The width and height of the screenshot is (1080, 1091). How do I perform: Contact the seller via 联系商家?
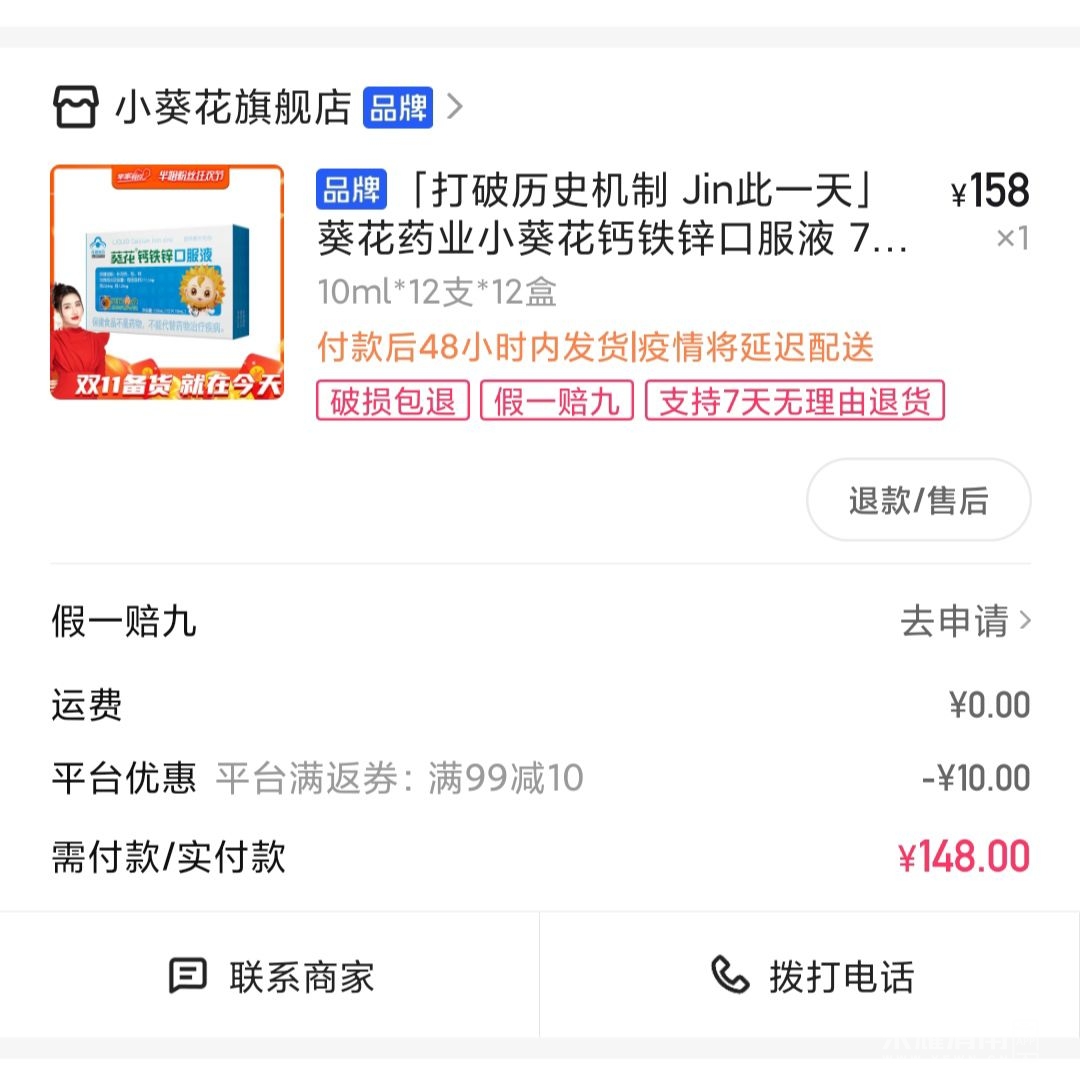coord(270,975)
